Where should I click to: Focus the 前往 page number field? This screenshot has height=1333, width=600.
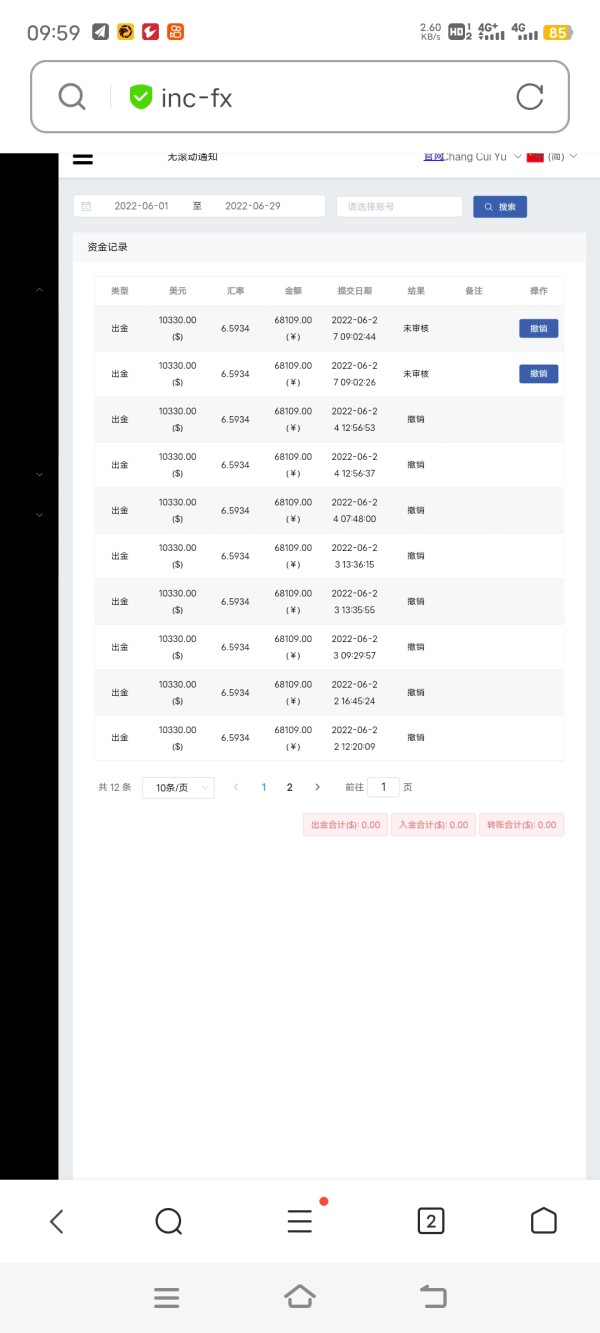click(383, 787)
